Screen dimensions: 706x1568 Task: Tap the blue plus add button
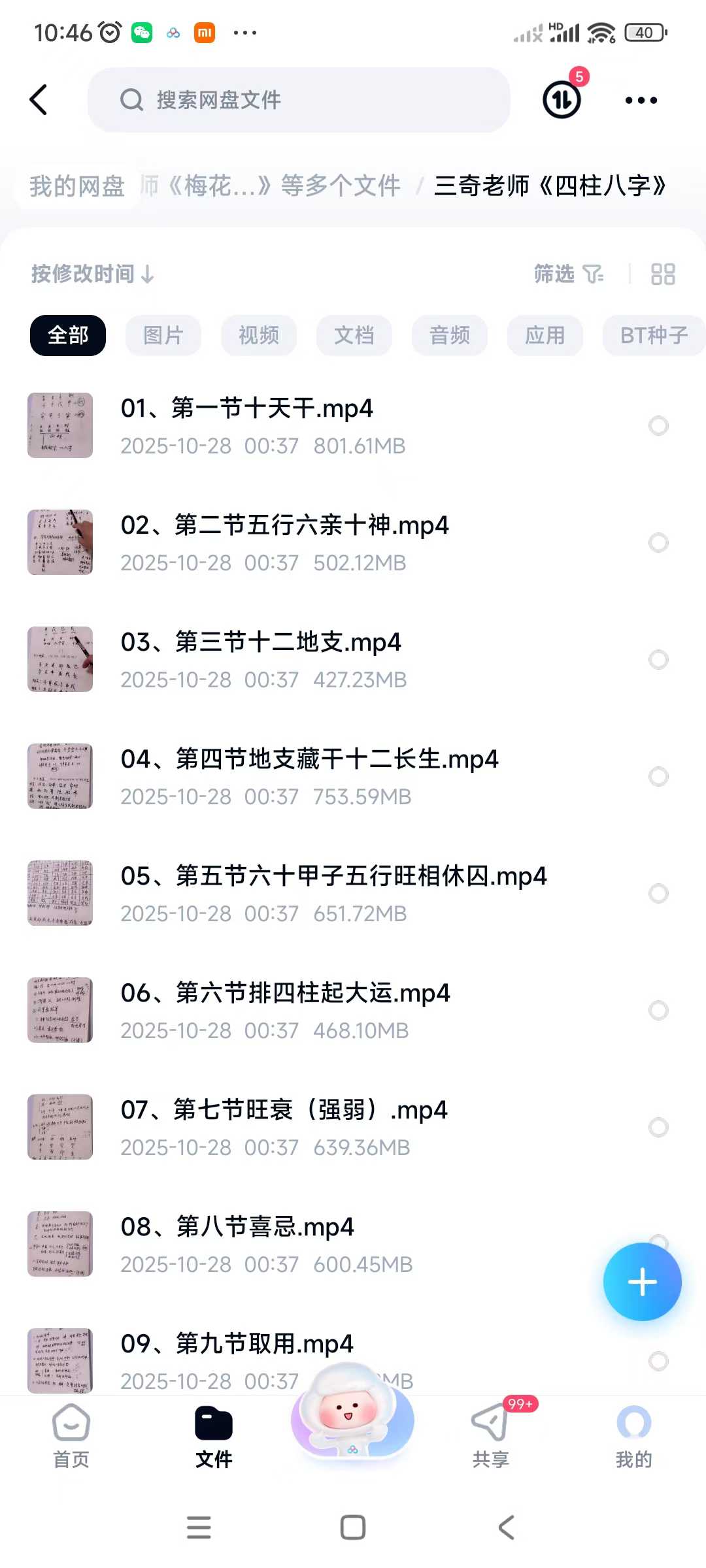tap(642, 1282)
